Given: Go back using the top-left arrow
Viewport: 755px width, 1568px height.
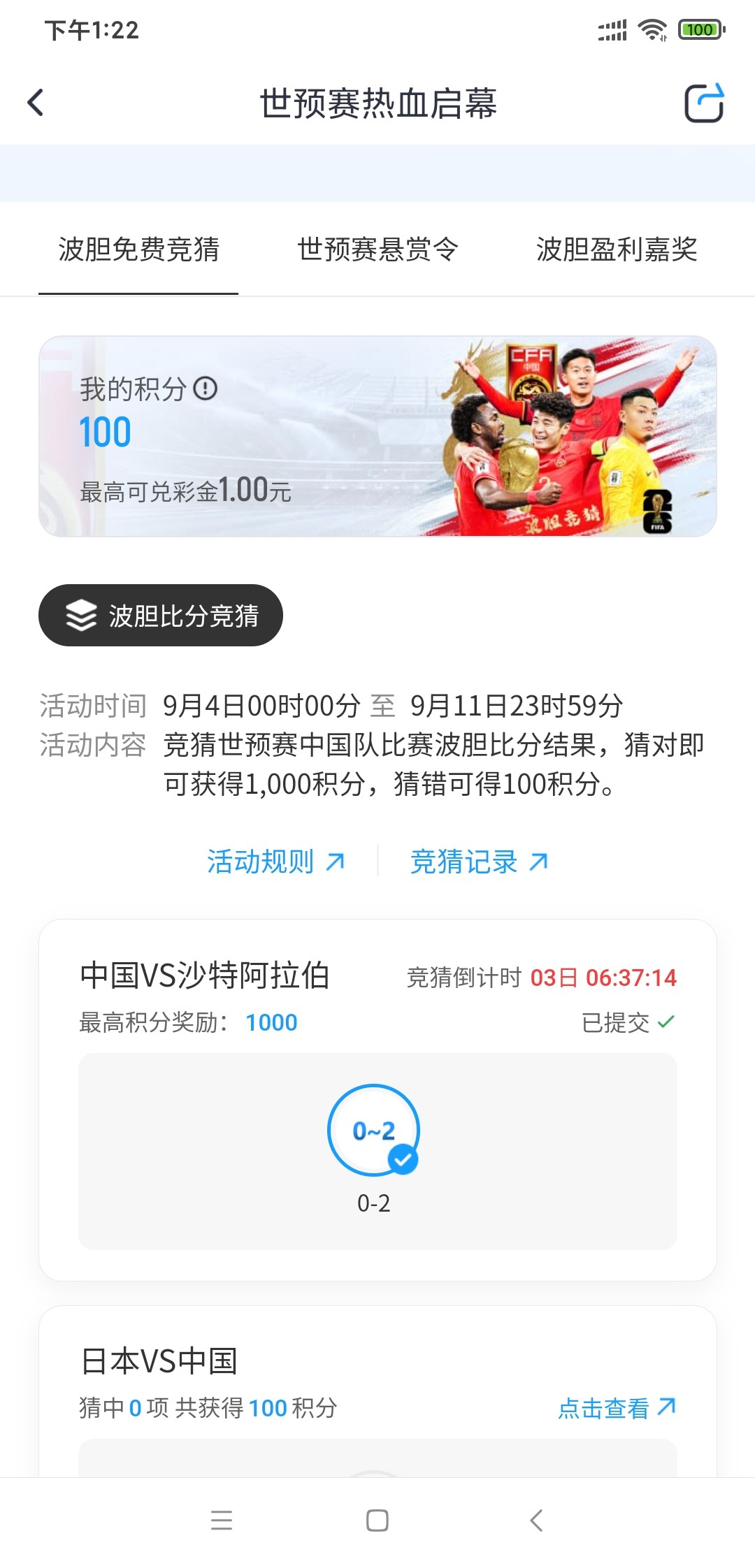Looking at the screenshot, I should click(x=36, y=103).
